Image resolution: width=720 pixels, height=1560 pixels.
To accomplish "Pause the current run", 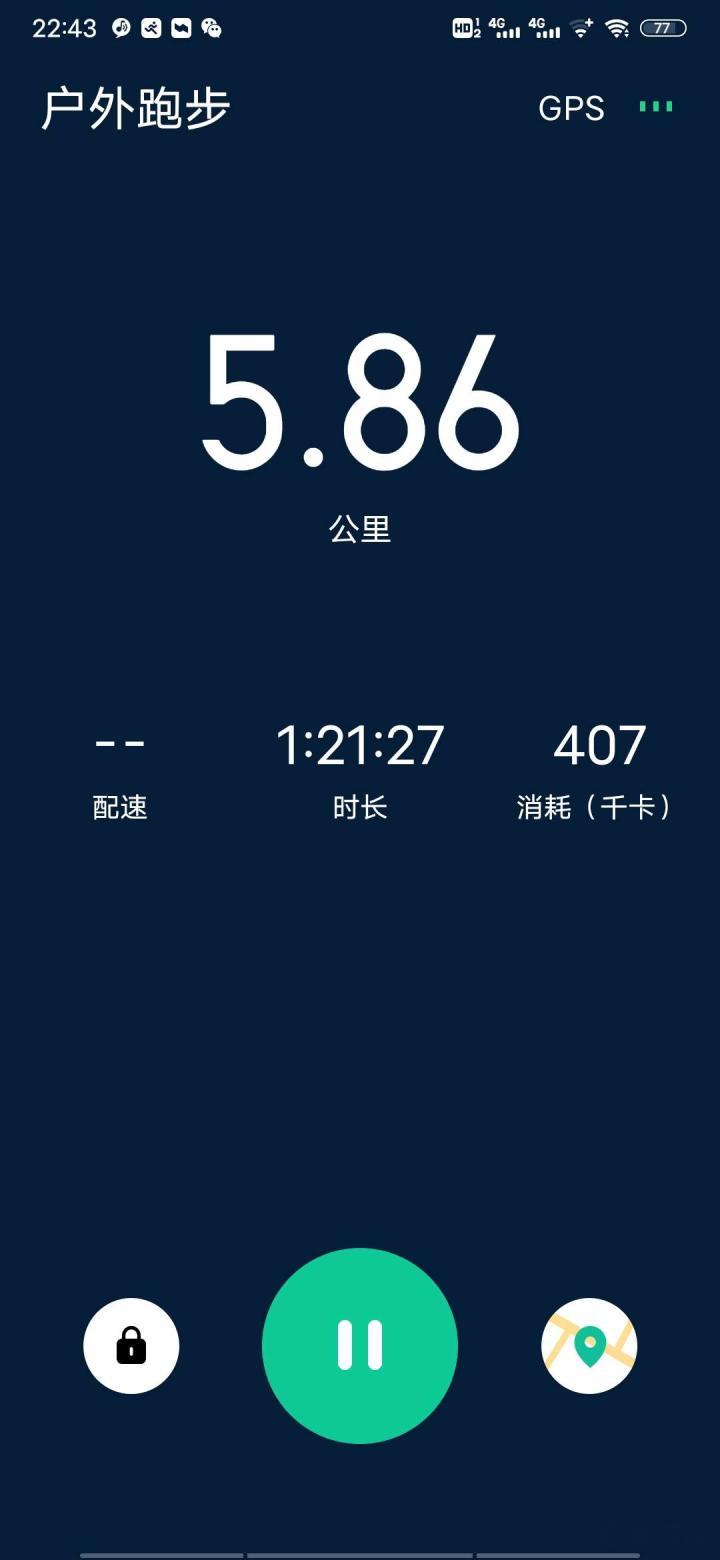I will point(361,1346).
